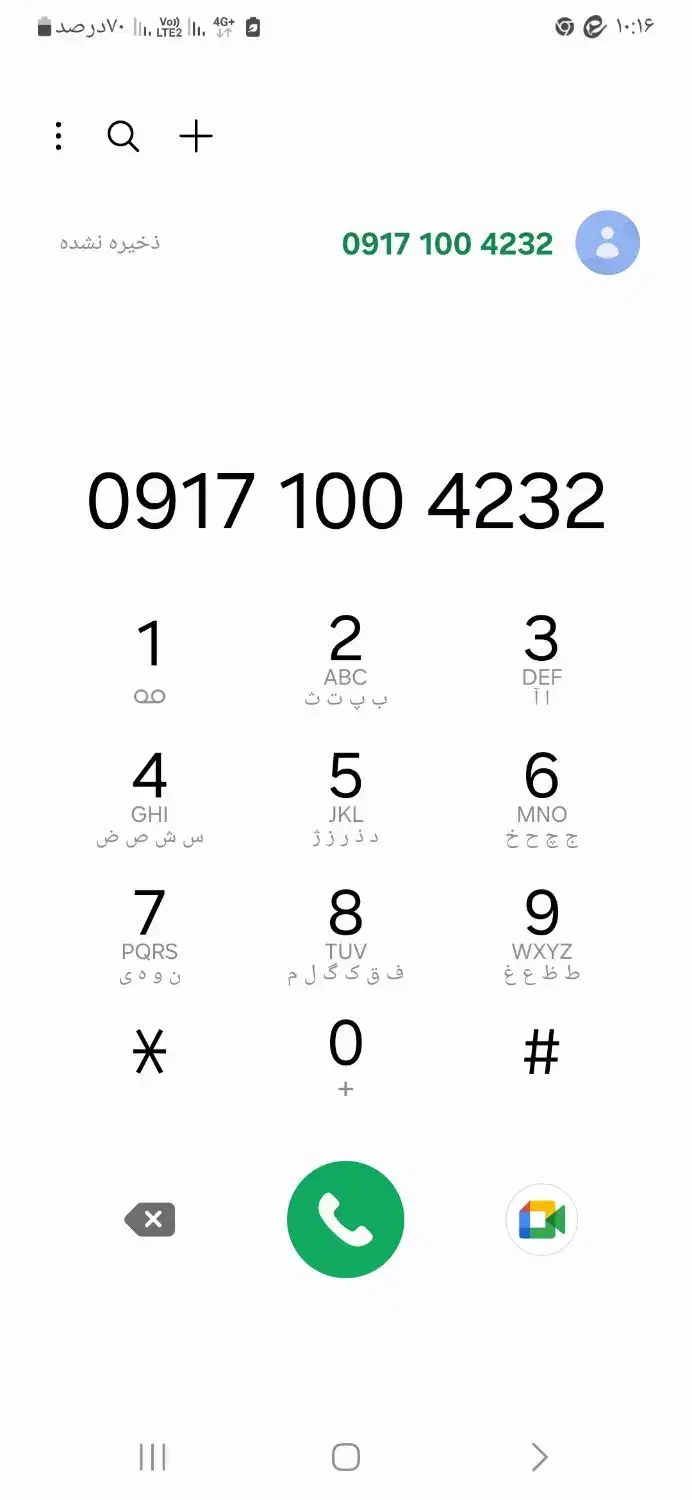This screenshot has width=692, height=1500.
Task: Tap the plus icon to add contact
Action: 196,136
